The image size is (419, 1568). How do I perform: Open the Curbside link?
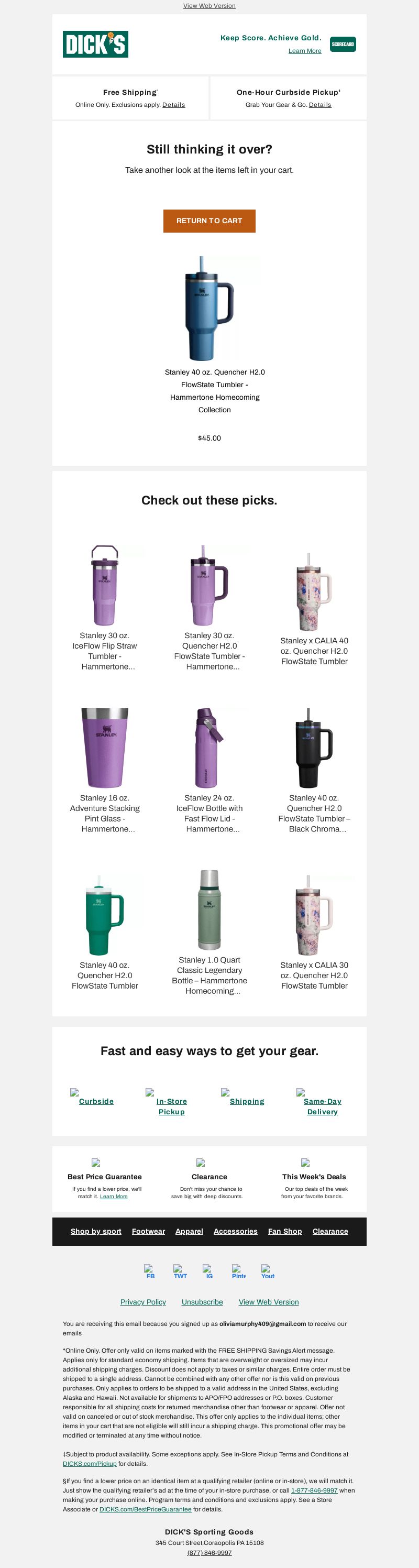(x=96, y=1101)
